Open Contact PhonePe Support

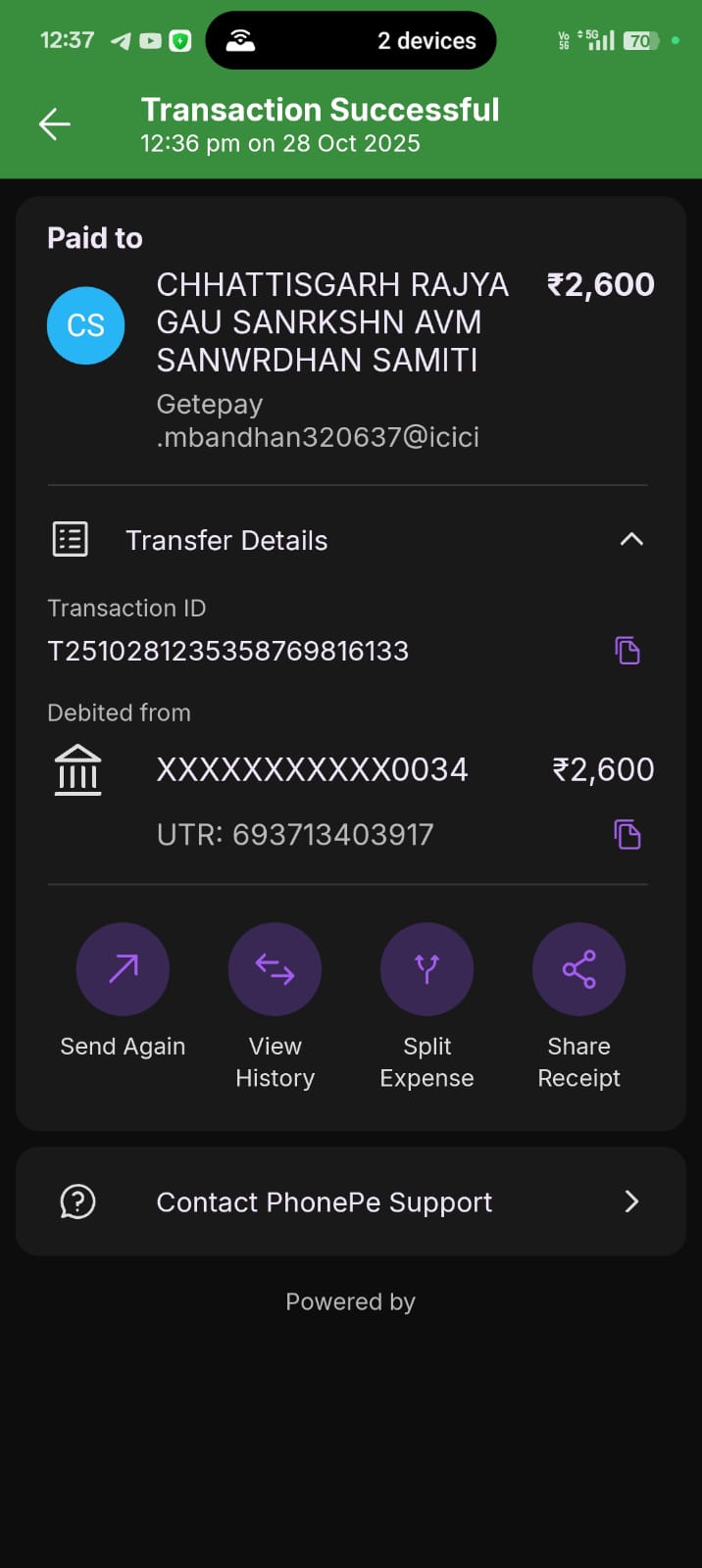(x=350, y=1201)
